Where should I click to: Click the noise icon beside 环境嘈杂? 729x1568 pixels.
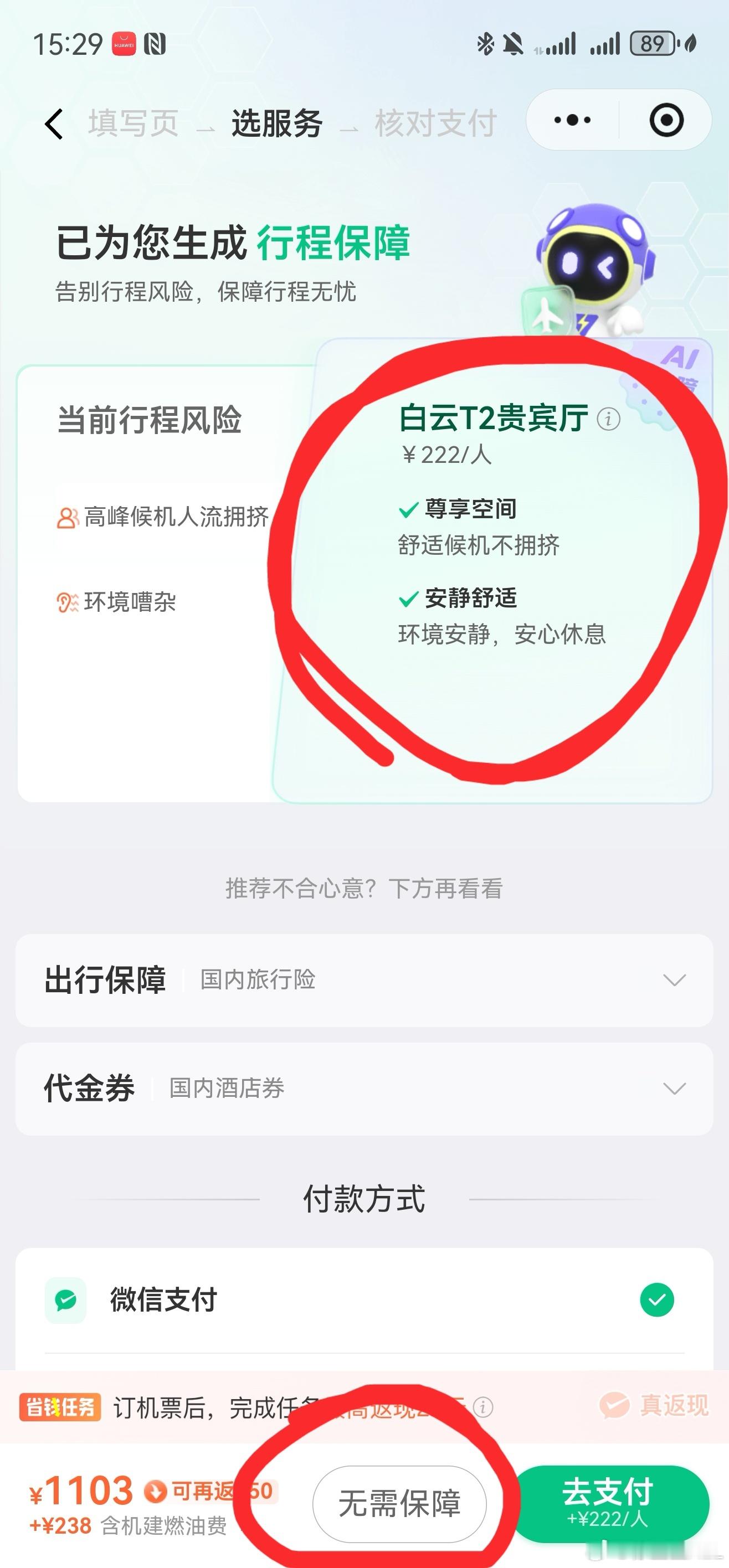tap(69, 601)
